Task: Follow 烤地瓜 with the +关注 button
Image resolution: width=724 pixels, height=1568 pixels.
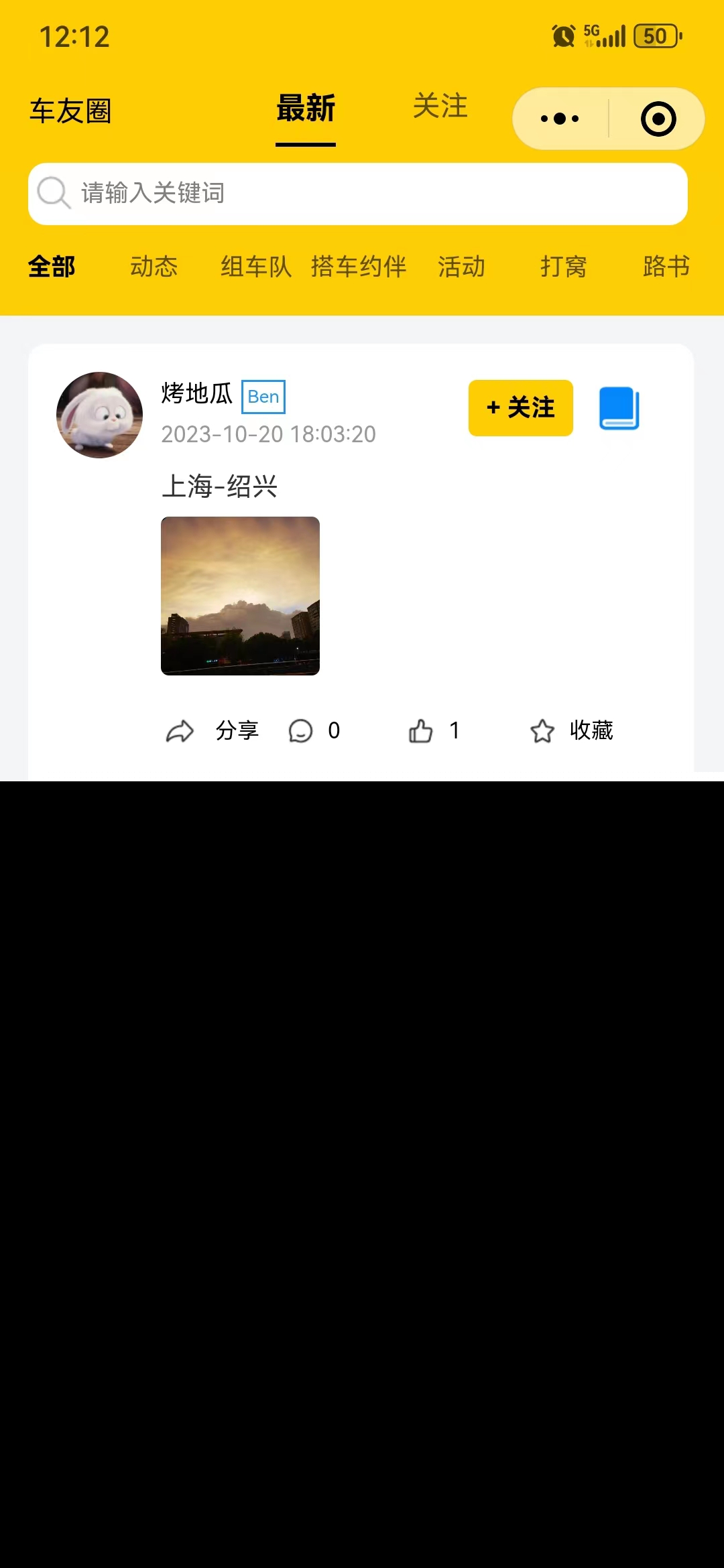Action: pos(521,408)
